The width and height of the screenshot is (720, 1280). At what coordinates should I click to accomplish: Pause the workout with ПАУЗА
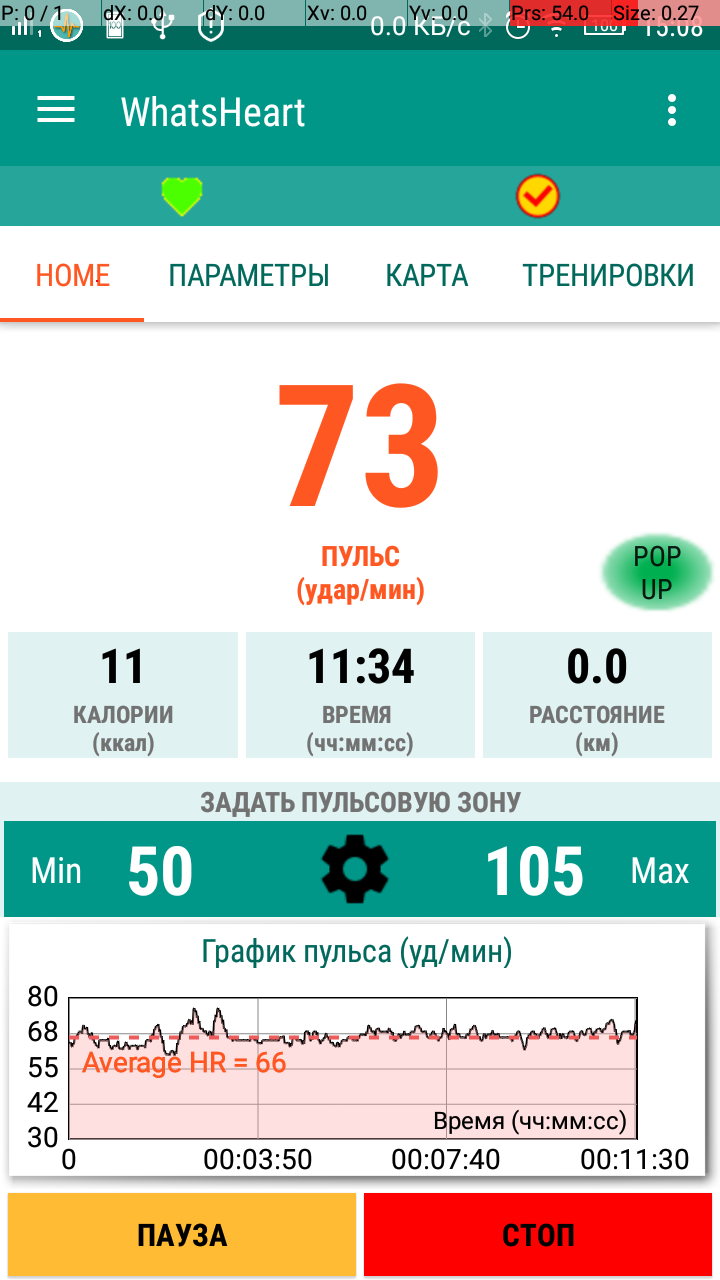[182, 1235]
